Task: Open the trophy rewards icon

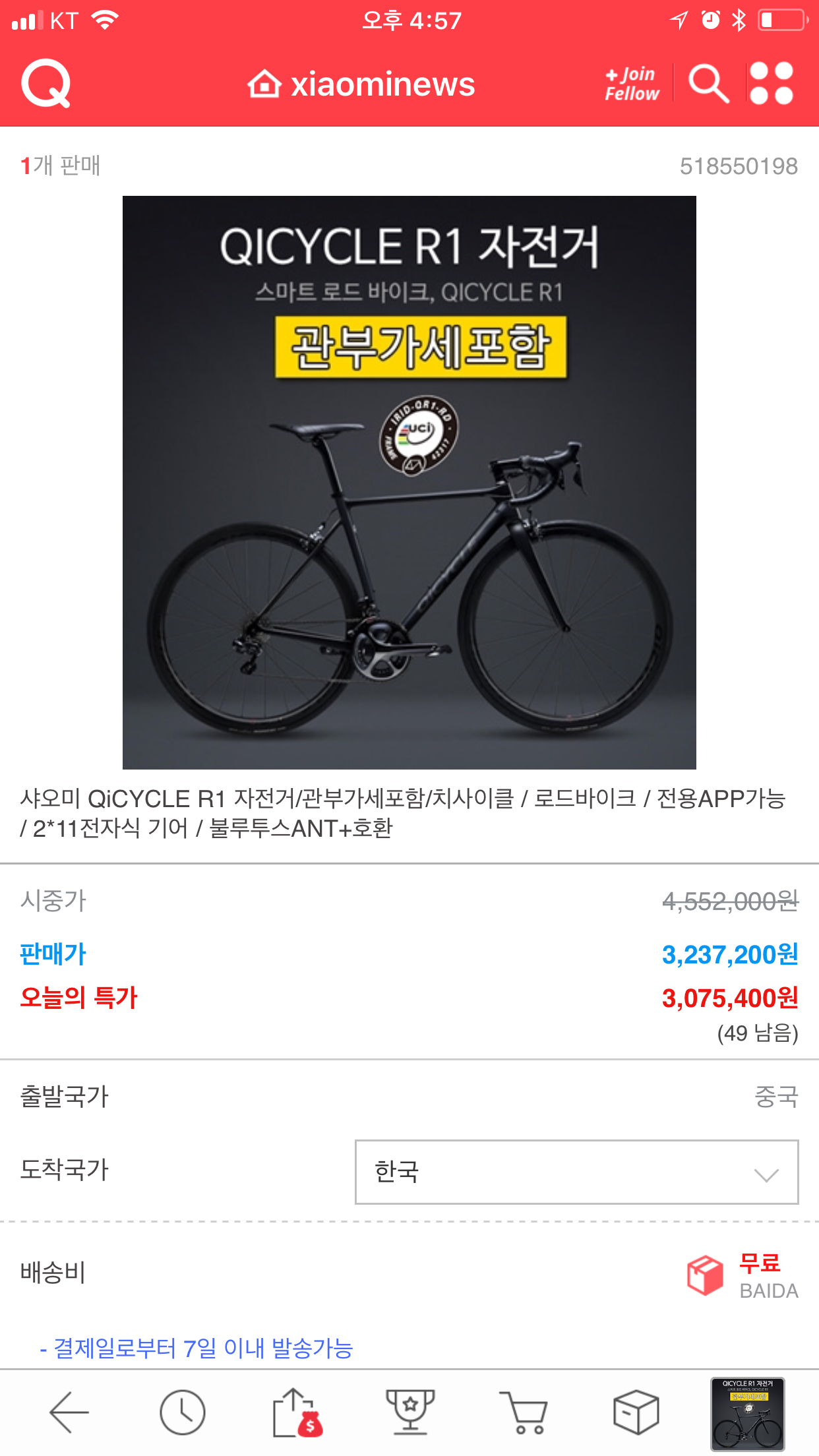Action: click(410, 1412)
